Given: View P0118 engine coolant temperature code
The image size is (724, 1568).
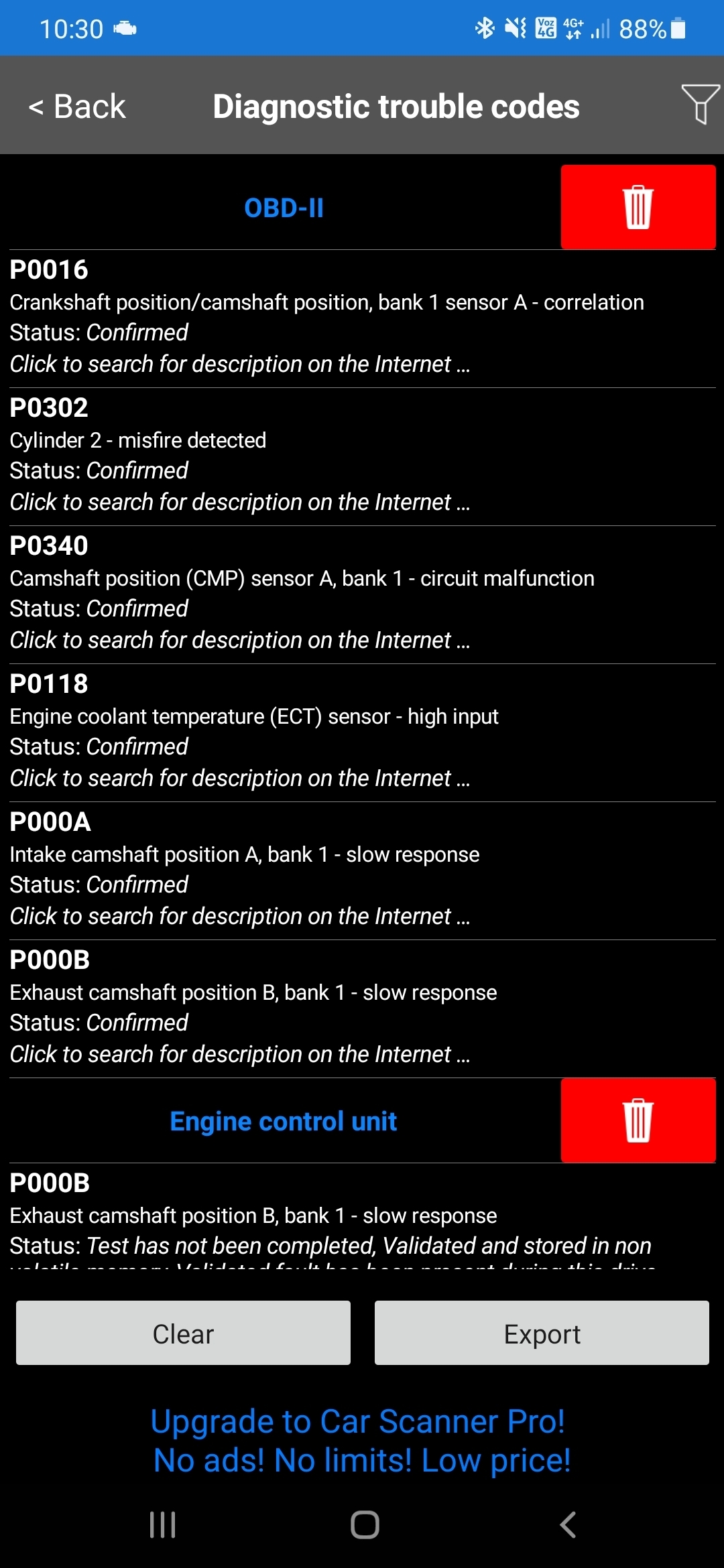Looking at the screenshot, I should click(362, 732).
